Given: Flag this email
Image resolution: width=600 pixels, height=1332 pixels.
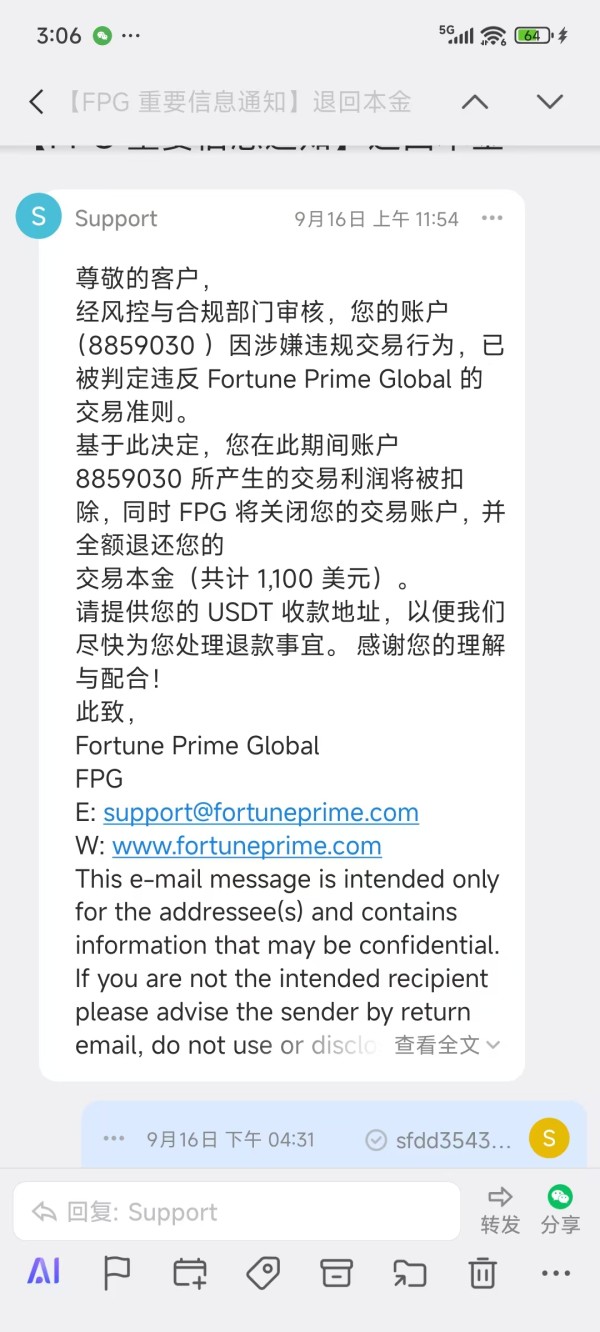Looking at the screenshot, I should click(117, 1273).
